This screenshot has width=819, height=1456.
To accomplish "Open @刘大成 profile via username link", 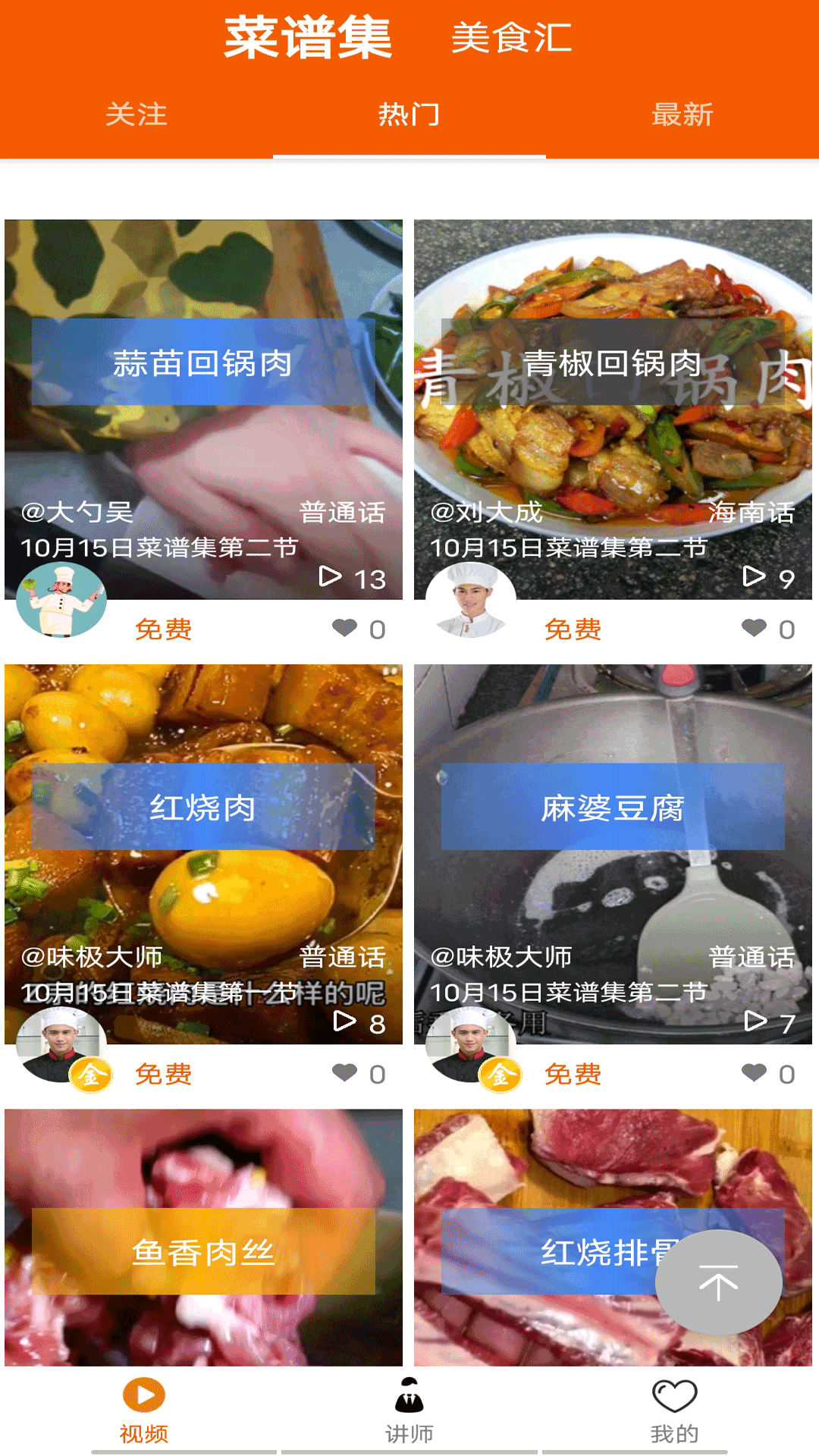I will [487, 512].
